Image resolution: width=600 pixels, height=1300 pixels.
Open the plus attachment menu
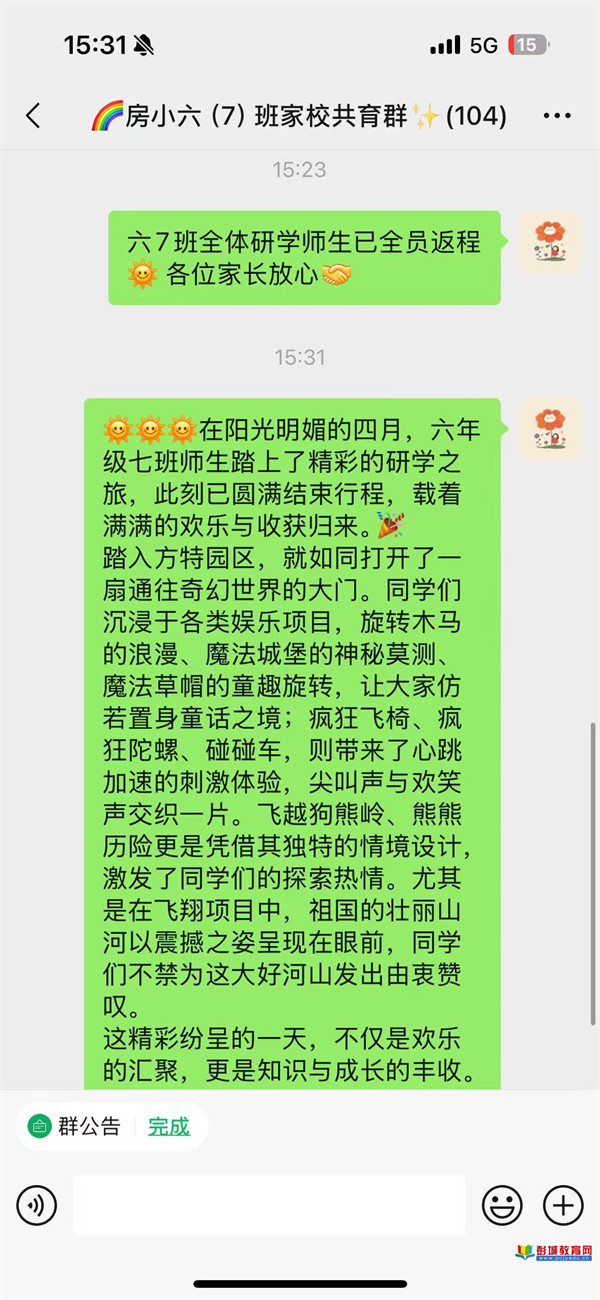(563, 1205)
